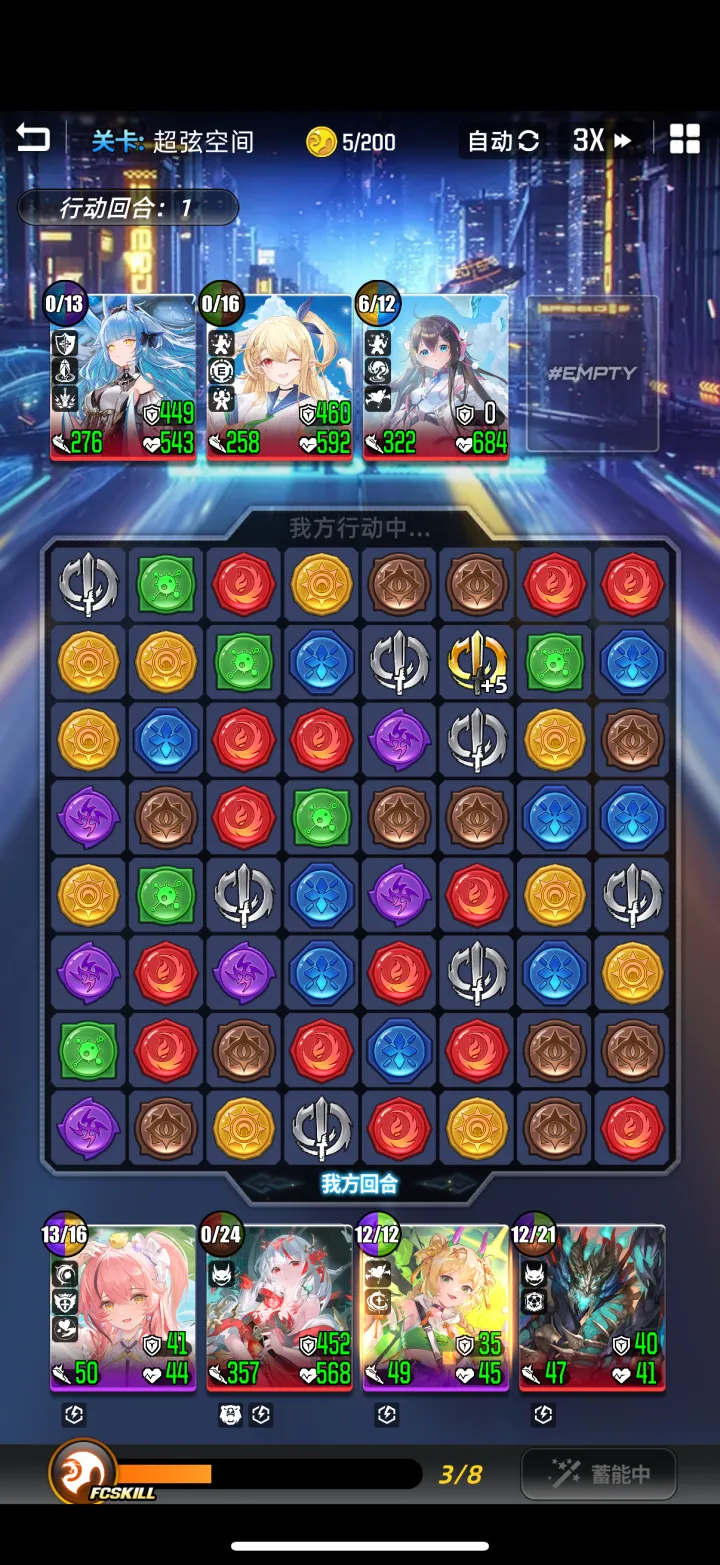Go back using the return arrow
The width and height of the screenshot is (720, 1565).
pyautogui.click(x=33, y=139)
